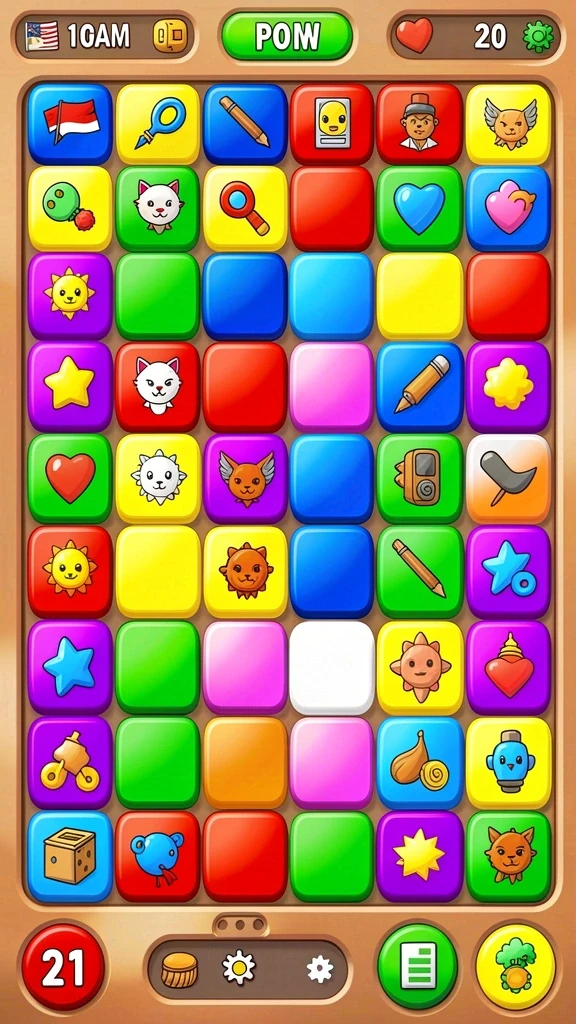Select the white cat on red tile

tap(157, 387)
